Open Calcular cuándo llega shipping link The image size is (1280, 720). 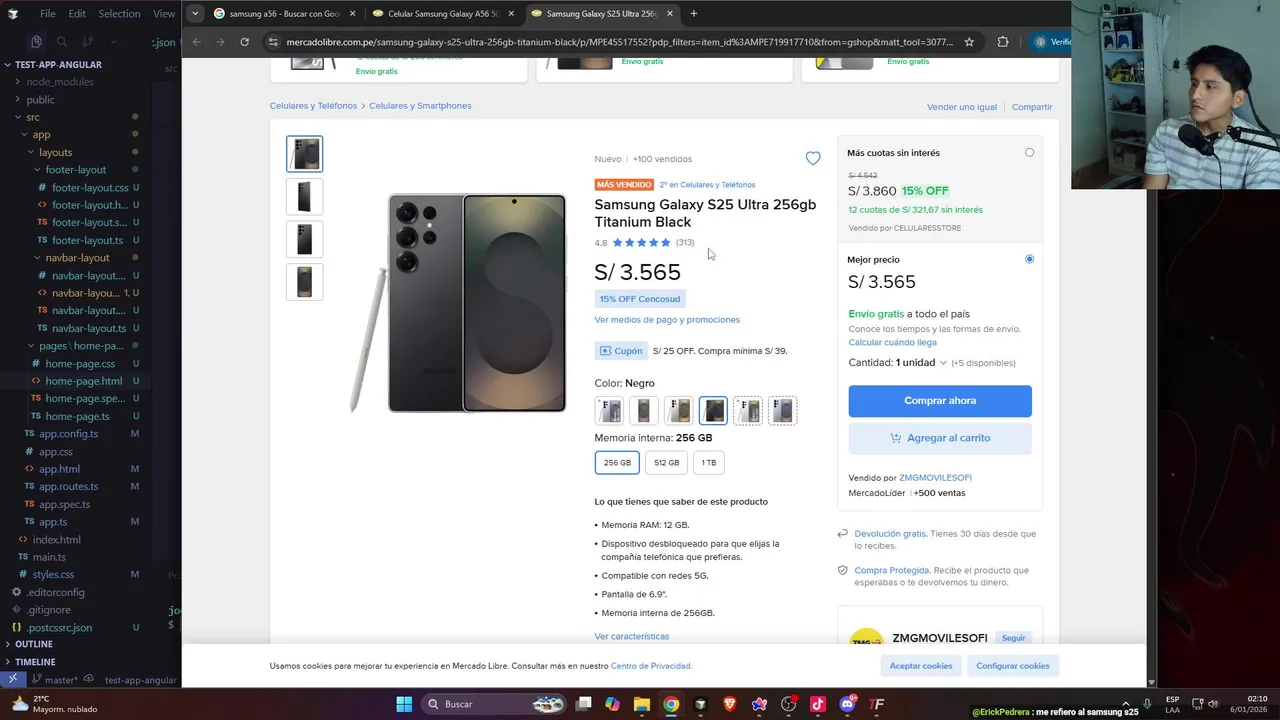(x=892, y=342)
